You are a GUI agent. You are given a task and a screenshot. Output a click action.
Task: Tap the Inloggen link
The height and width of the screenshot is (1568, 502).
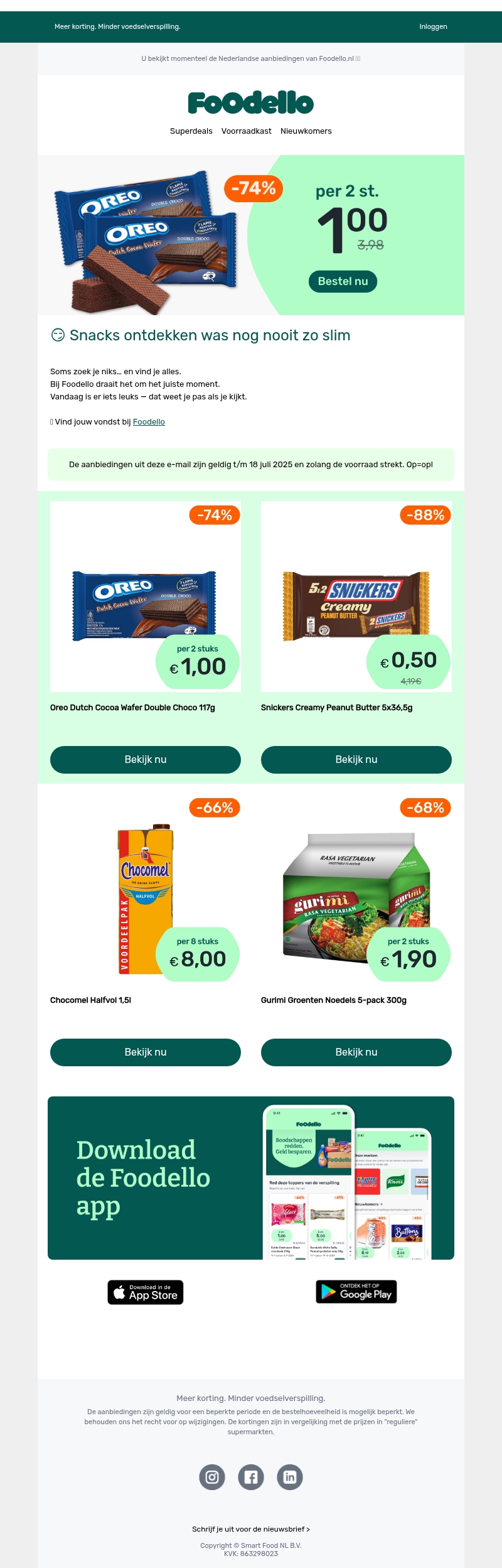pos(433,26)
